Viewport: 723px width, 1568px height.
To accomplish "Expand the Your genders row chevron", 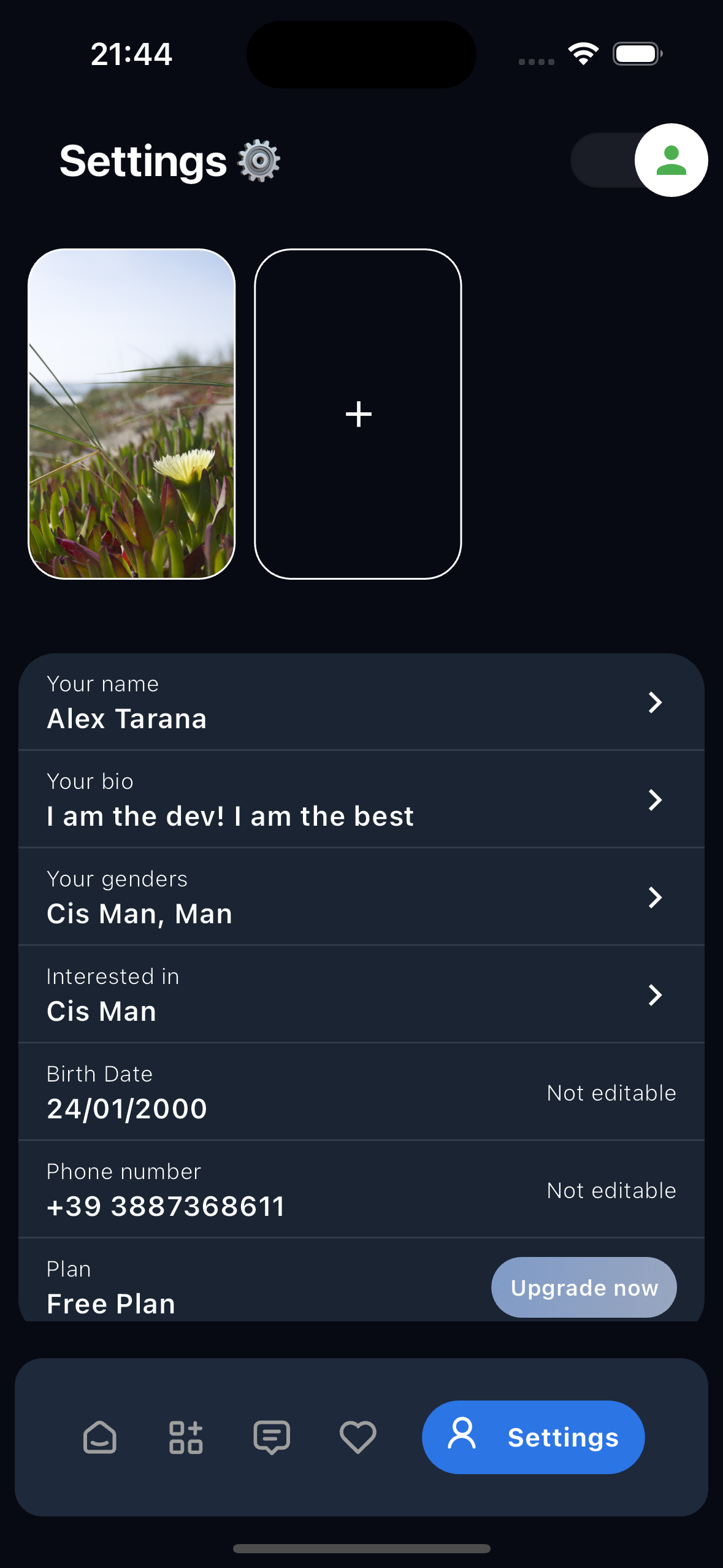I will (x=656, y=897).
